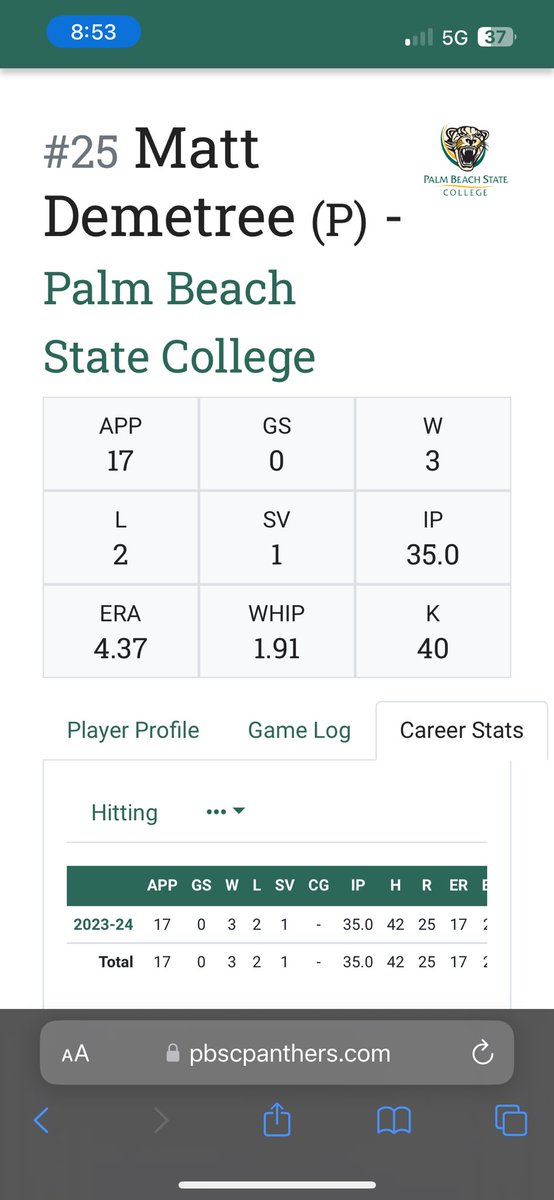Open the Palm Beach State College link
This screenshot has width=554, height=1200.
point(179,321)
